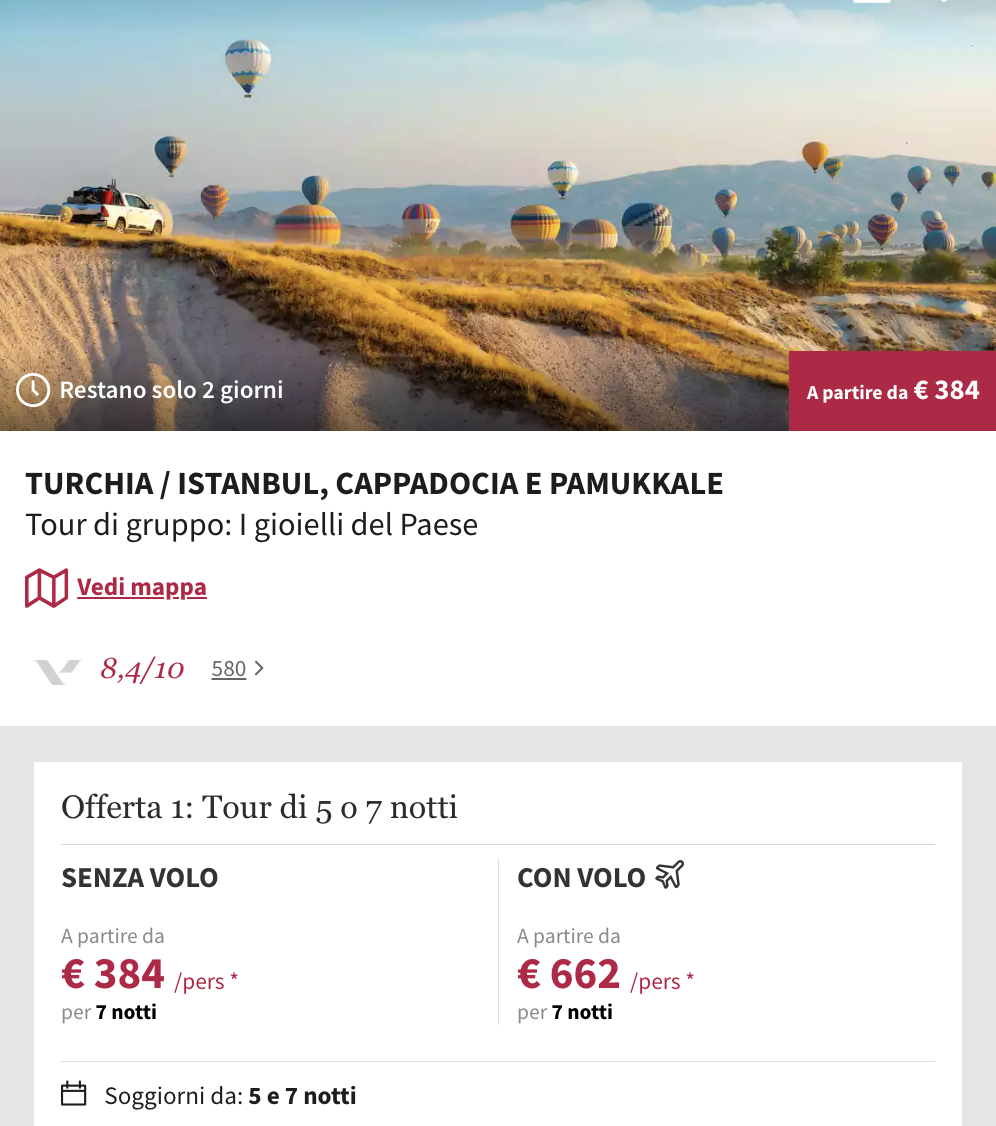Image resolution: width=996 pixels, height=1126 pixels.
Task: Open the 'Vedi mappa' link
Action: [141, 588]
